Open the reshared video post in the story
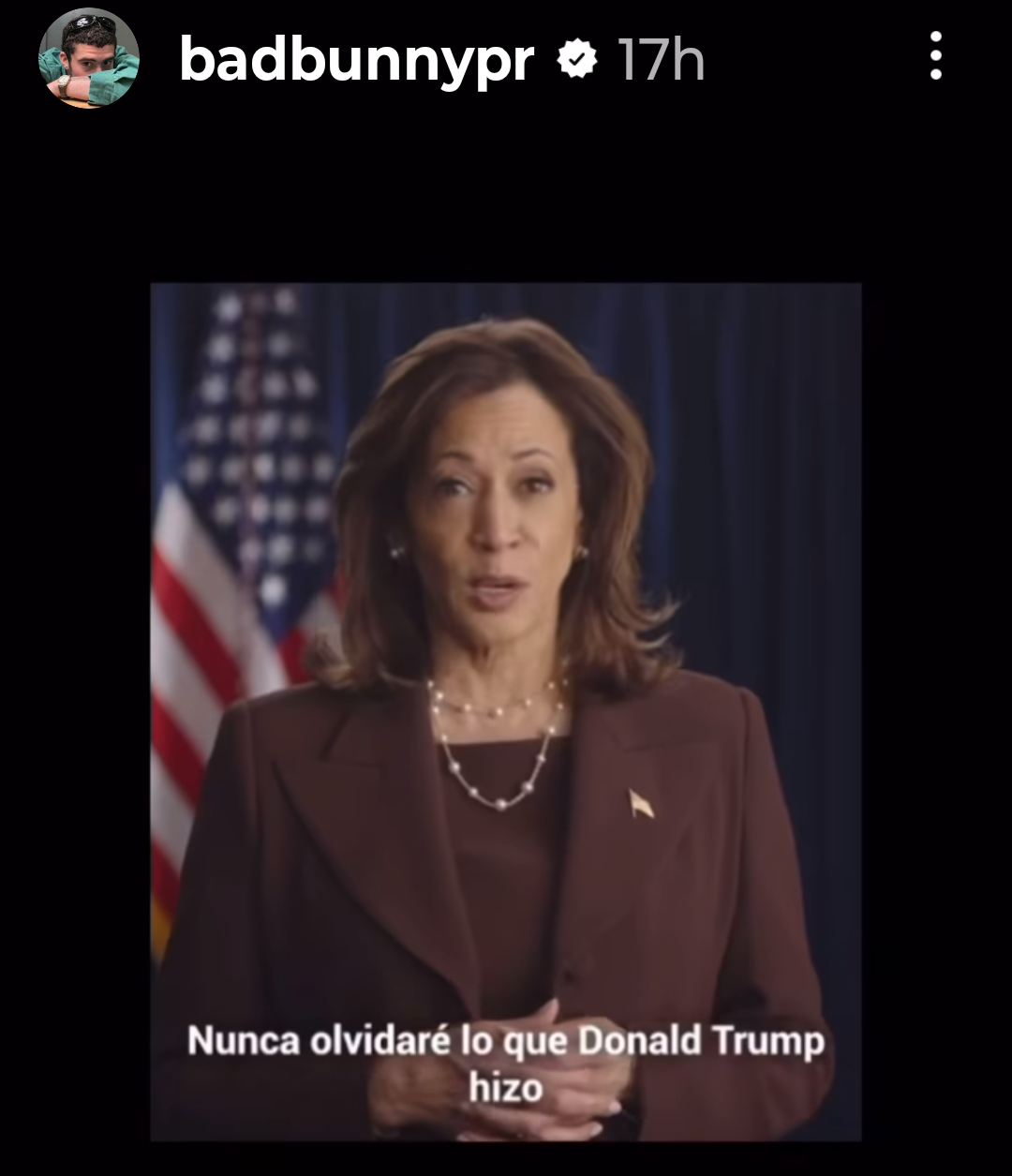The width and height of the screenshot is (1012, 1176). pyautogui.click(x=506, y=712)
